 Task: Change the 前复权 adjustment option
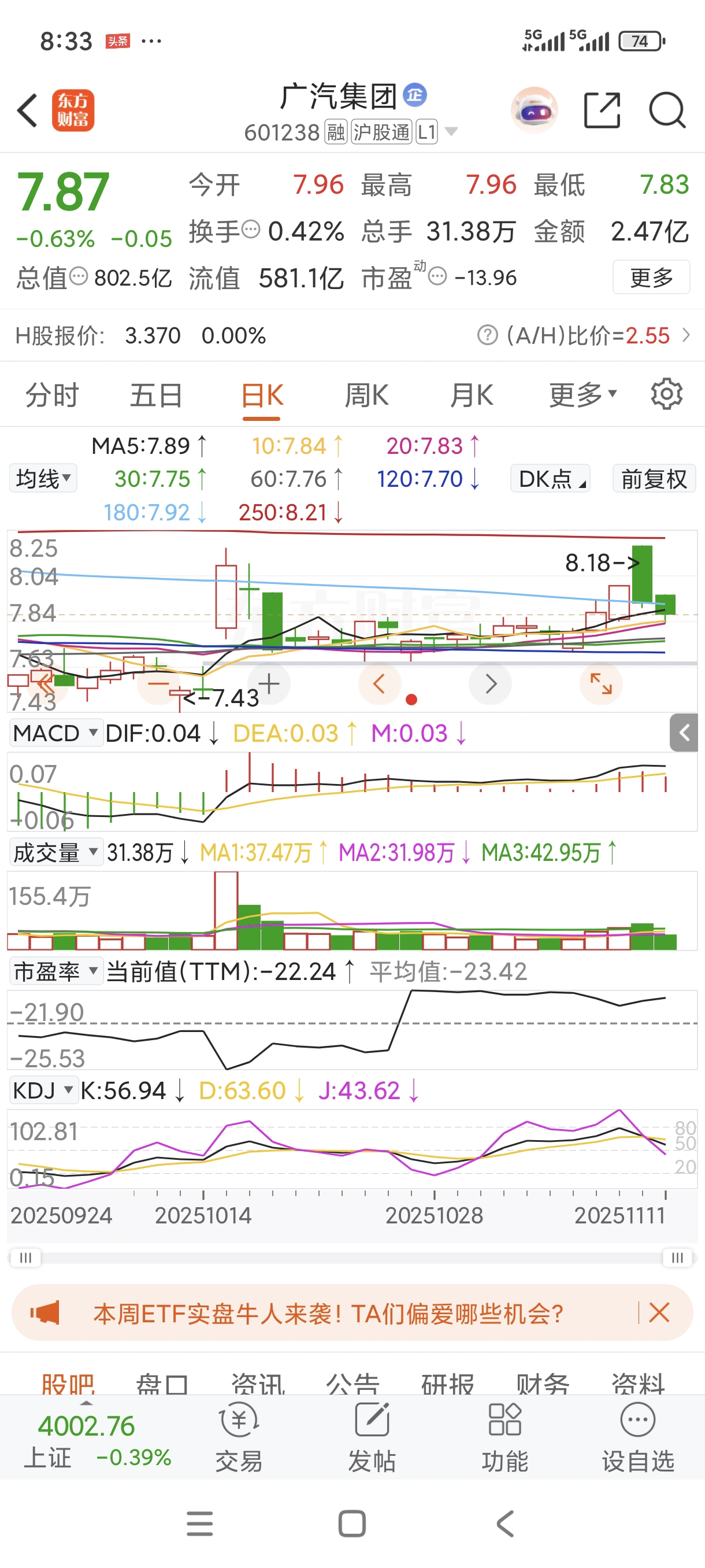(654, 478)
